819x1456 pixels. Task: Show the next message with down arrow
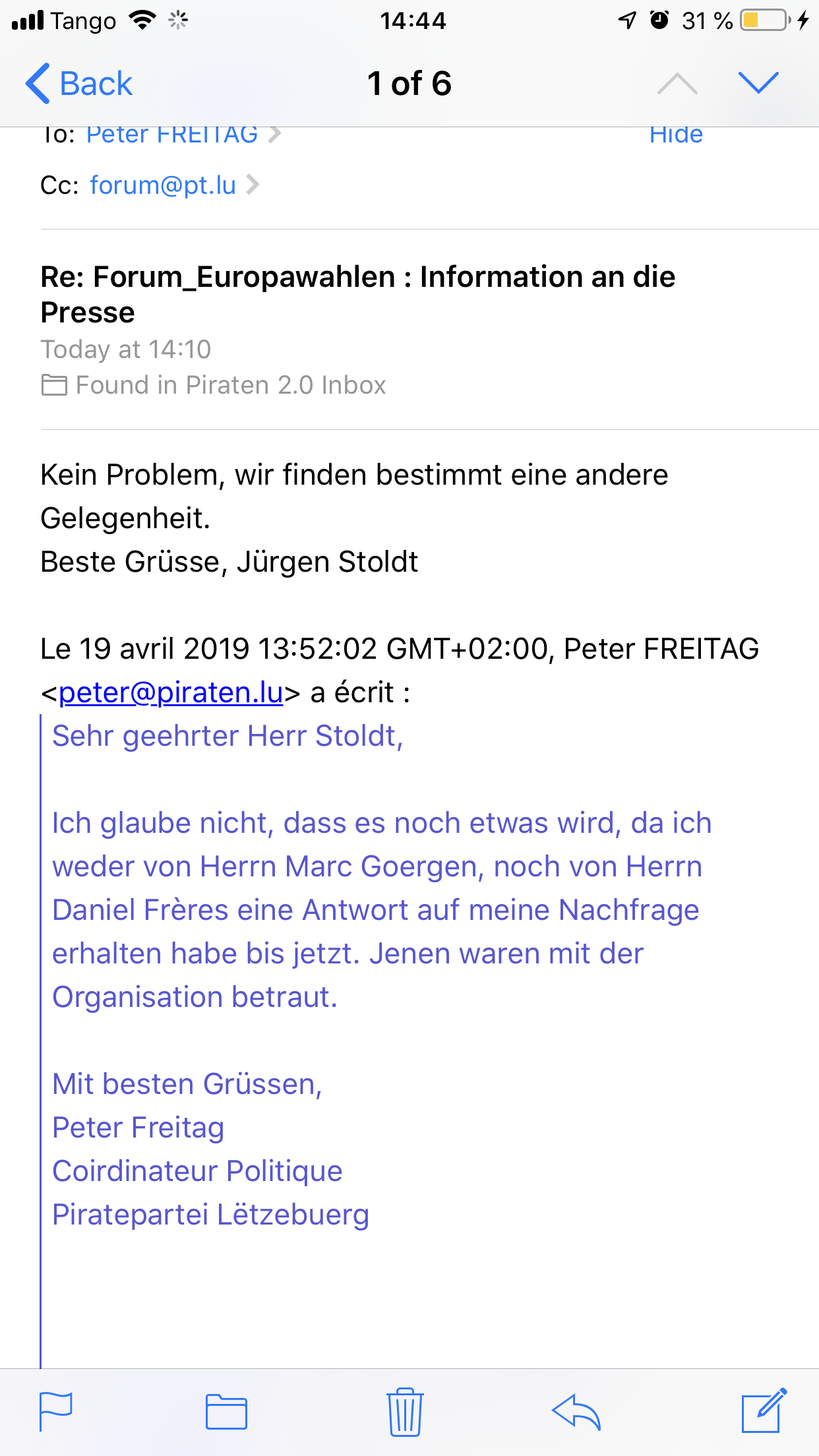tap(758, 83)
